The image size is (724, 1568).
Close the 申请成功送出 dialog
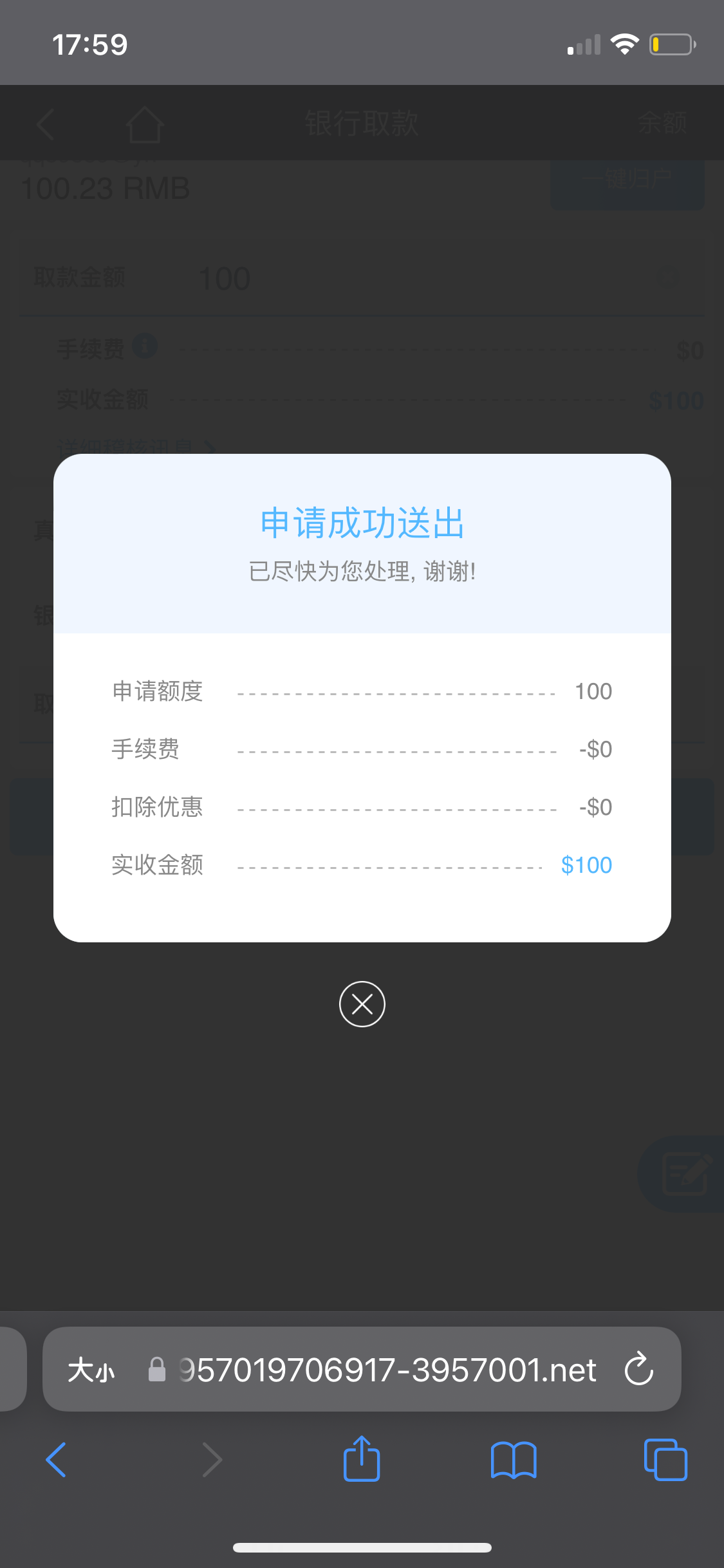click(x=362, y=1003)
